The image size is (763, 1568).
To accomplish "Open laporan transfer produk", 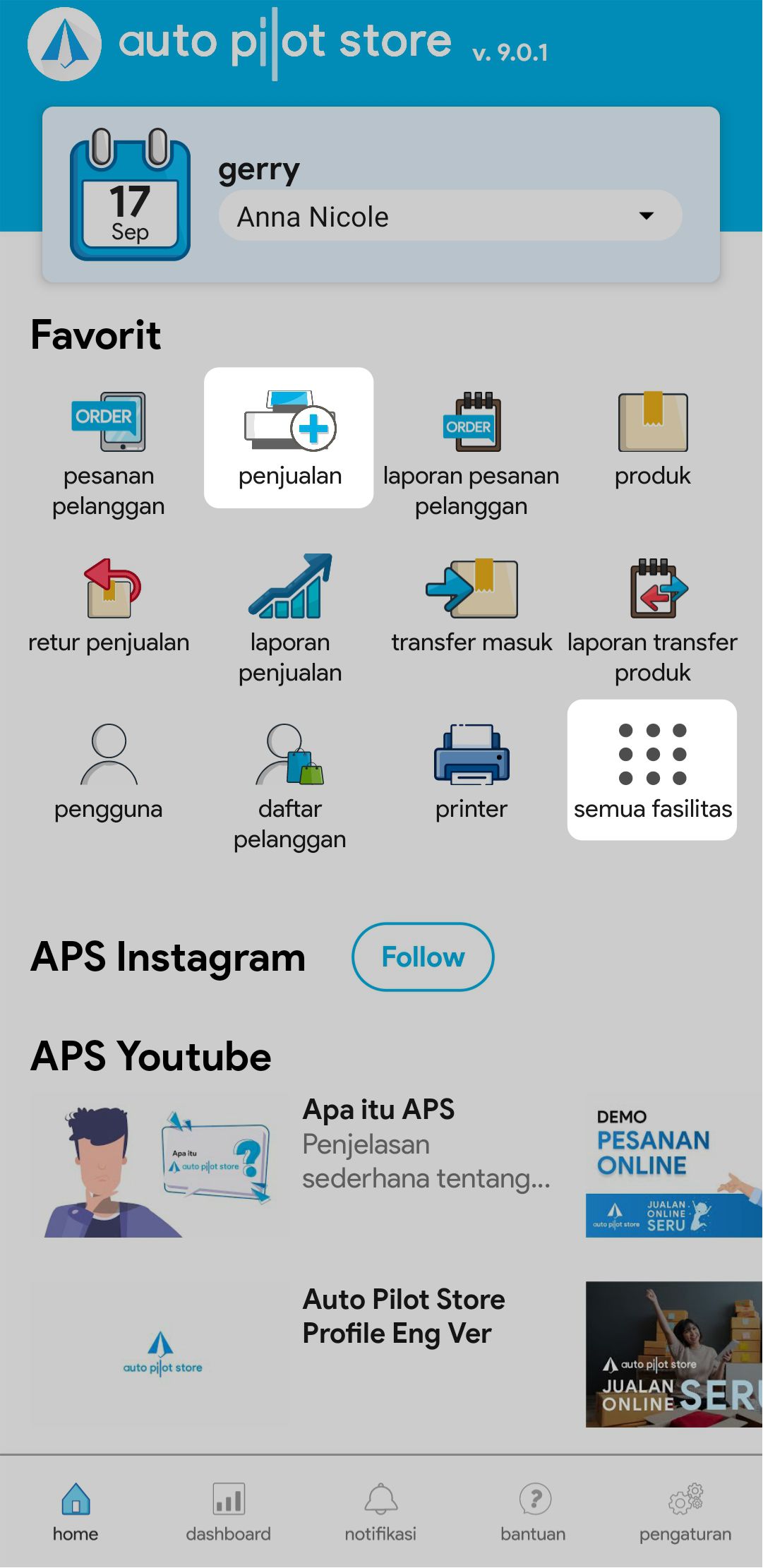I will click(652, 618).
